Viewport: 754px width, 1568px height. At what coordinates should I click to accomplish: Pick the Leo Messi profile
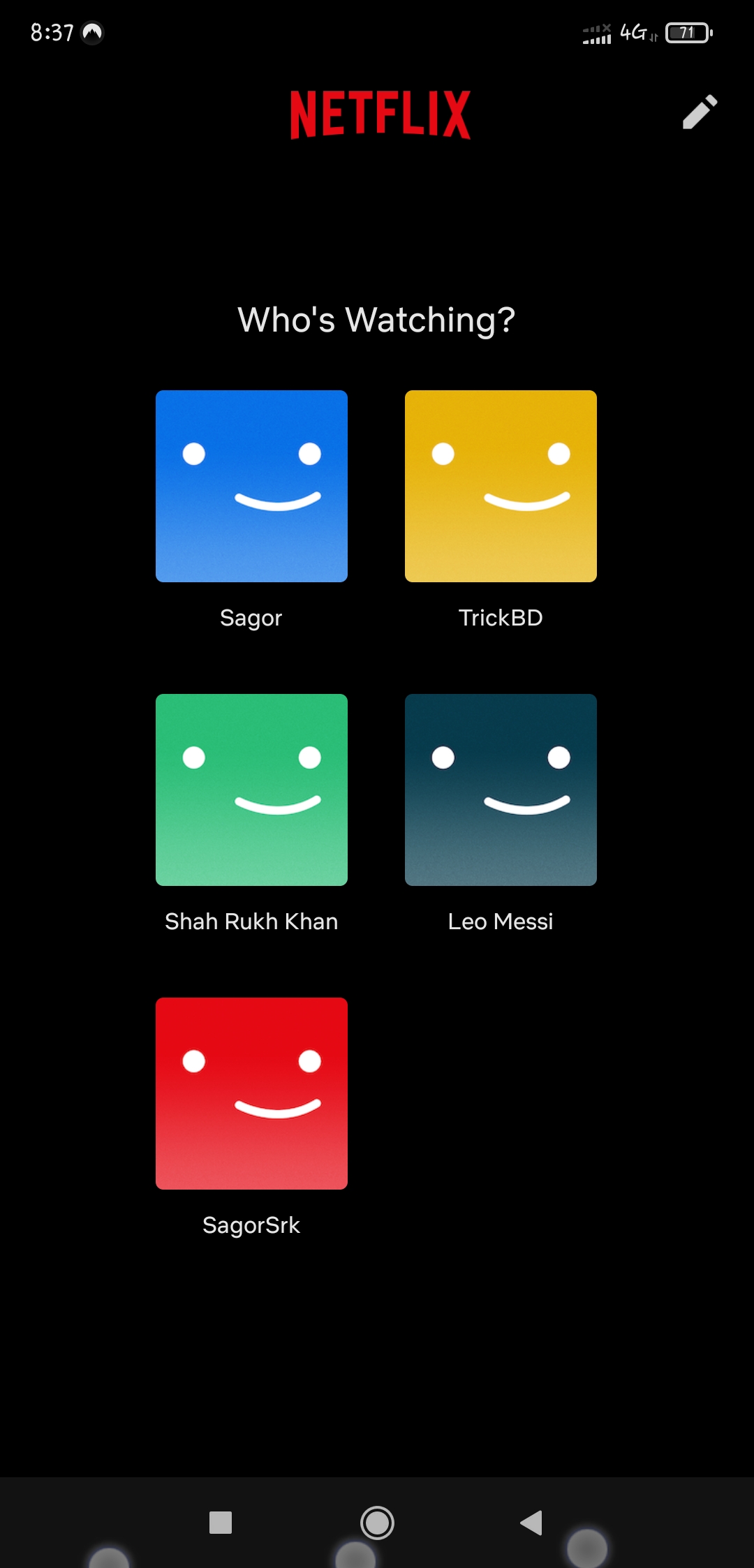click(501, 790)
